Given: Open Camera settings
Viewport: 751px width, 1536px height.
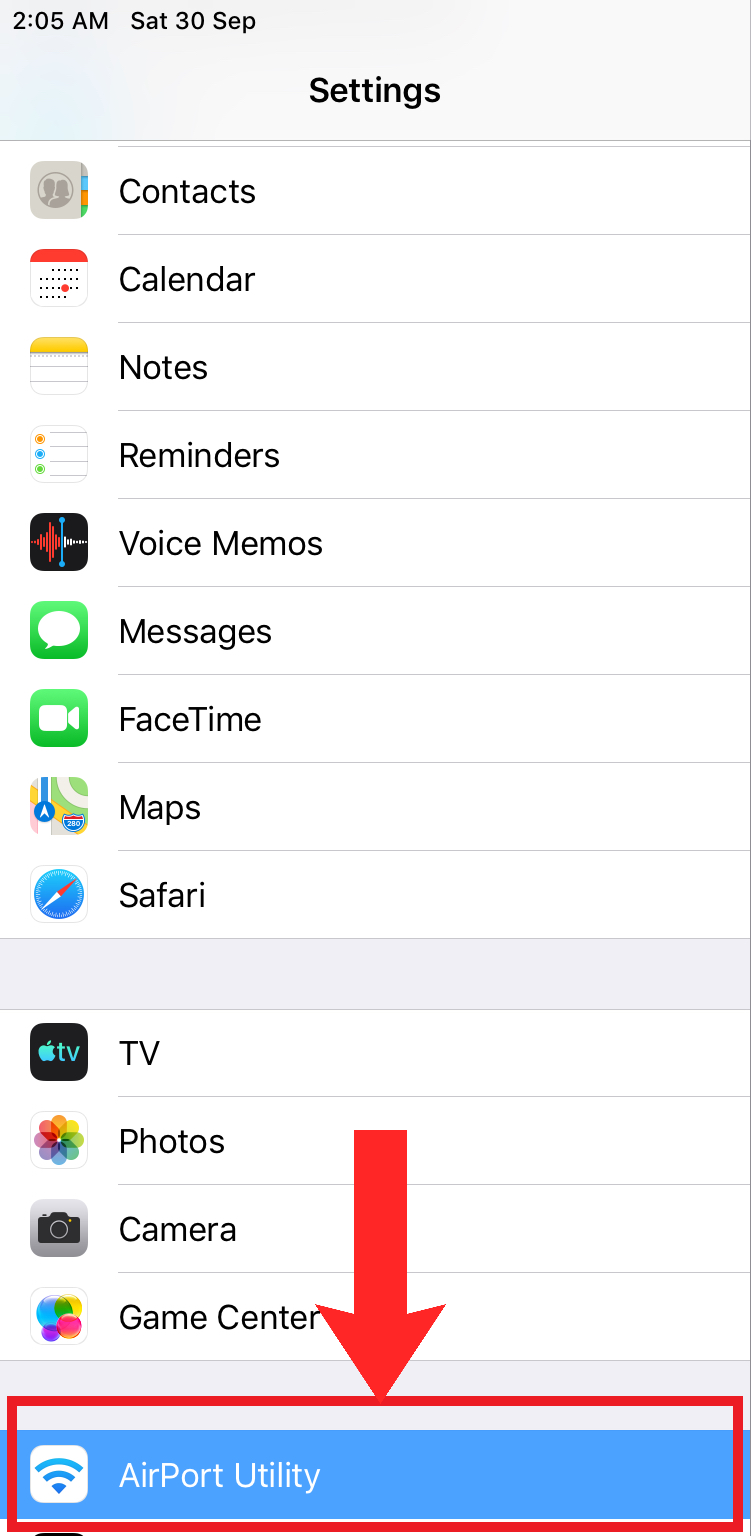Looking at the screenshot, I should [x=178, y=1229].
